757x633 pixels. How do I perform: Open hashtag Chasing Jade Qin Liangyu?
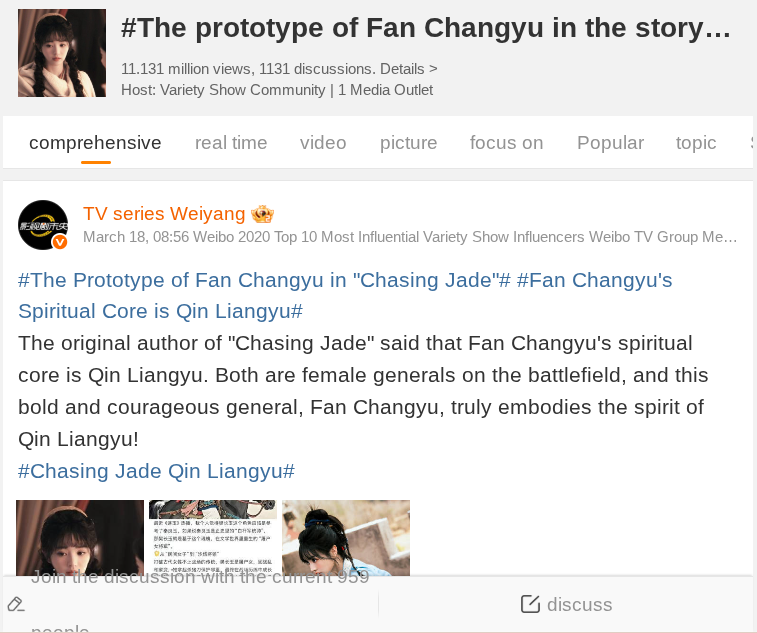pyautogui.click(x=156, y=471)
